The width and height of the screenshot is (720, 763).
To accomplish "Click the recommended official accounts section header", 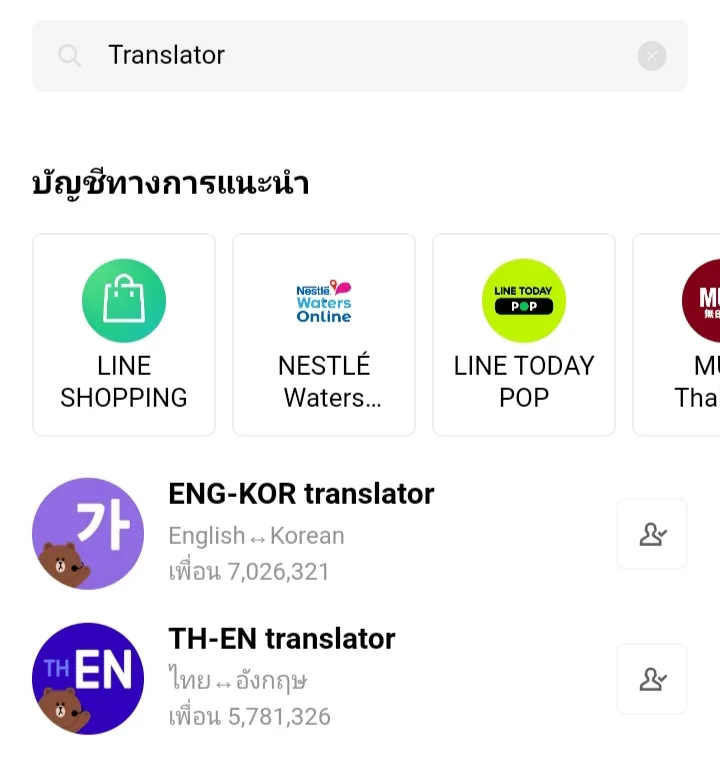I will 170,183.
